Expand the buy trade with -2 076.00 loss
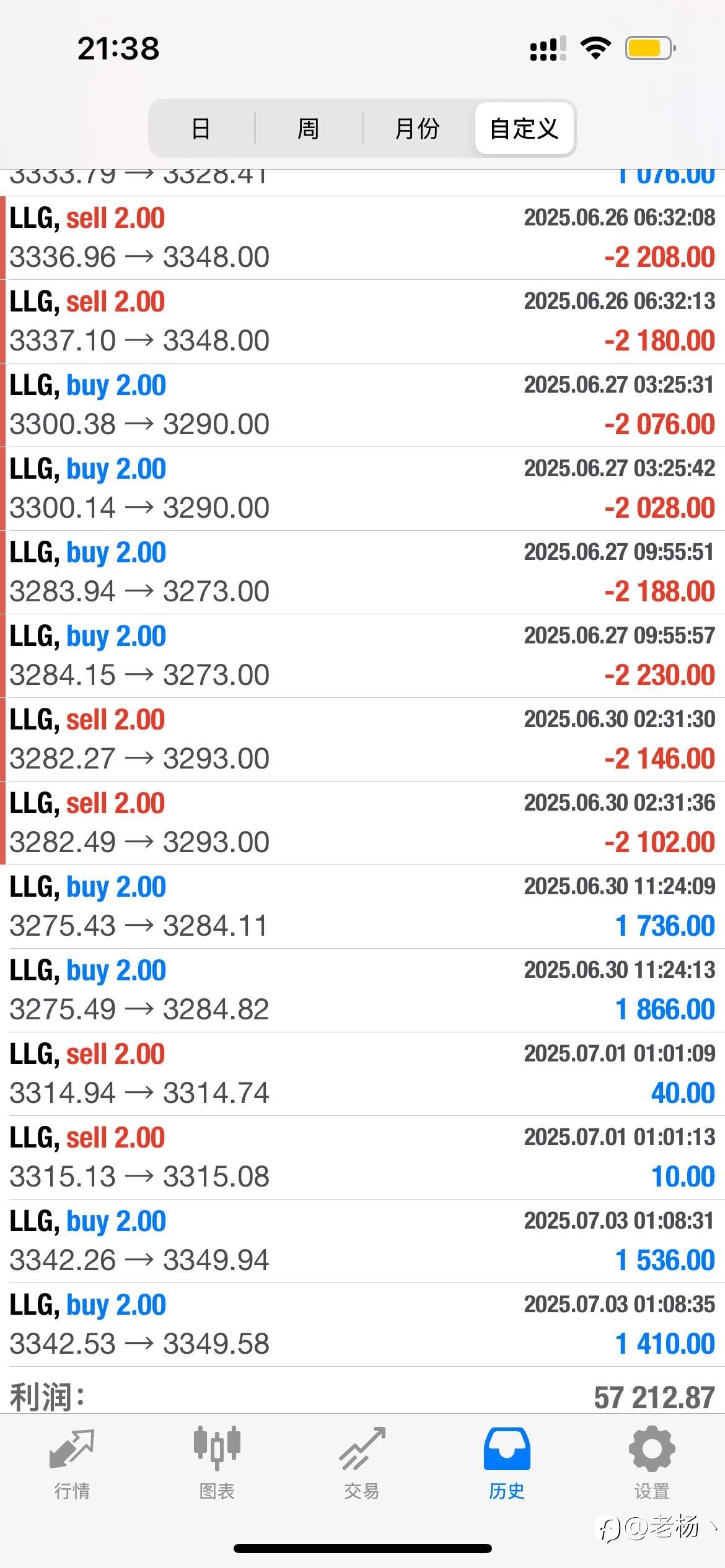 [362, 405]
